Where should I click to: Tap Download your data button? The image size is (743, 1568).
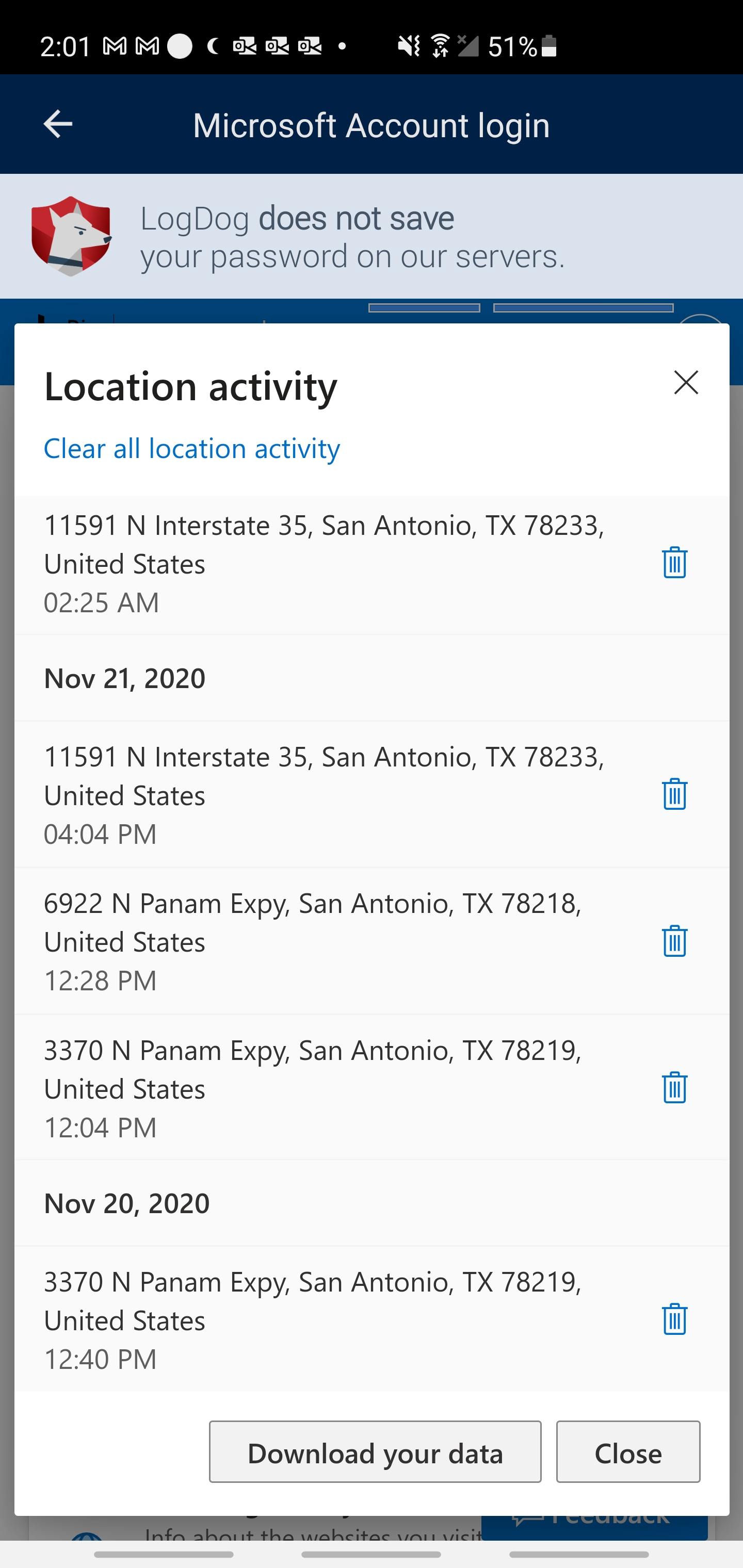point(375,1452)
